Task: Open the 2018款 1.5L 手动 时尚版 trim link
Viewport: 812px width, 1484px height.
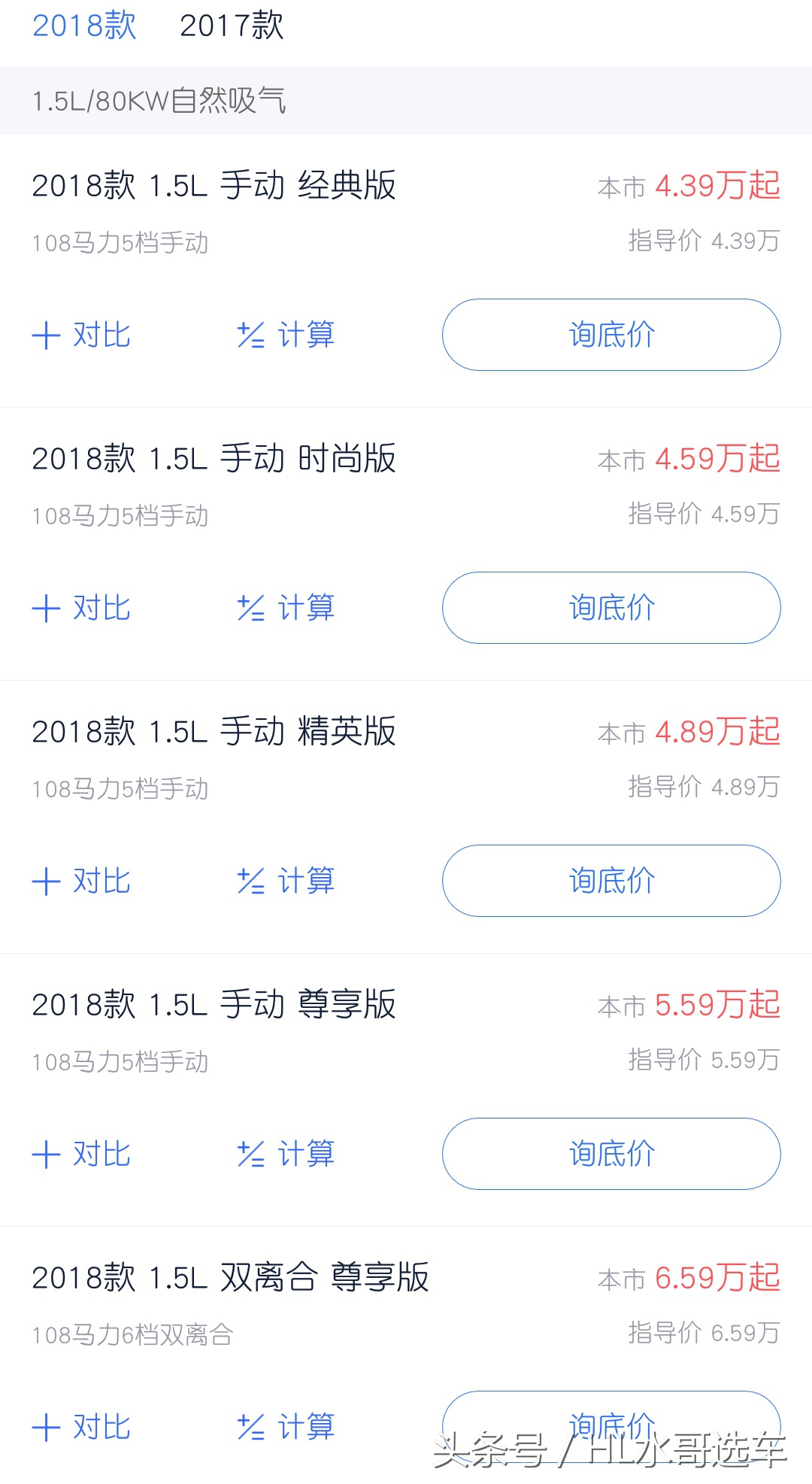Action: tap(214, 459)
